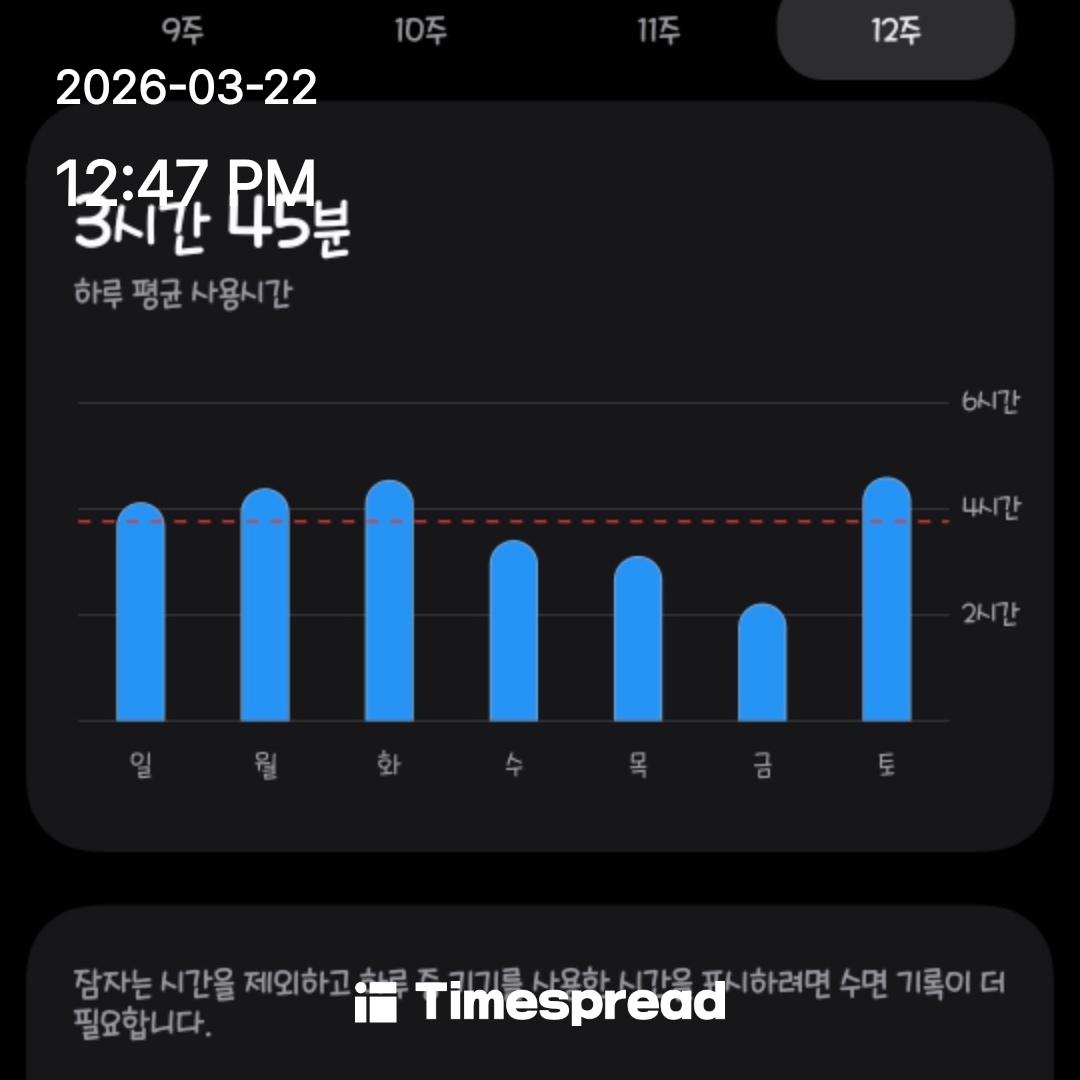1080x1080 pixels.
Task: Select the 금 (Friday) usage bar
Action: pyautogui.click(x=762, y=662)
